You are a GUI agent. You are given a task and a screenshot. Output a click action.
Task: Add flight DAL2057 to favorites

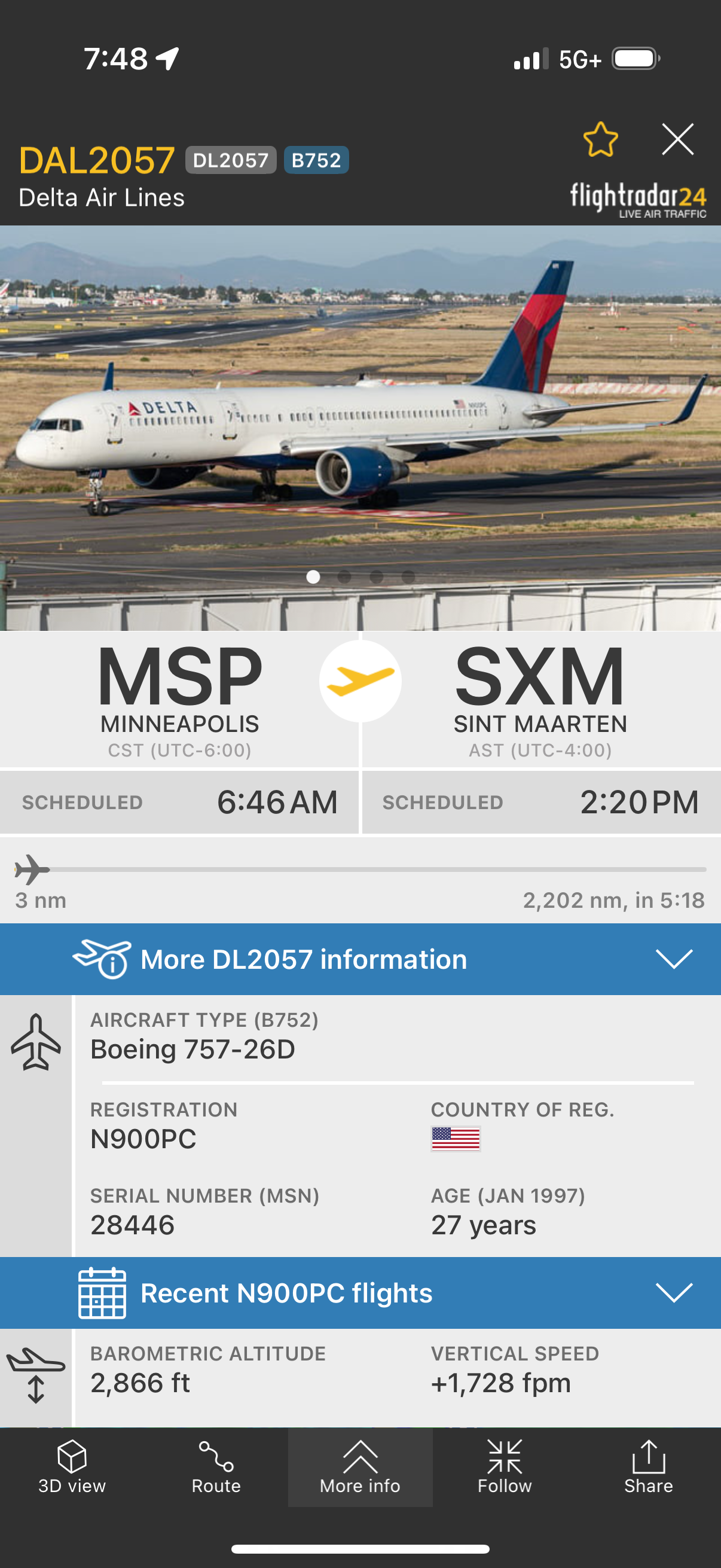tap(600, 139)
